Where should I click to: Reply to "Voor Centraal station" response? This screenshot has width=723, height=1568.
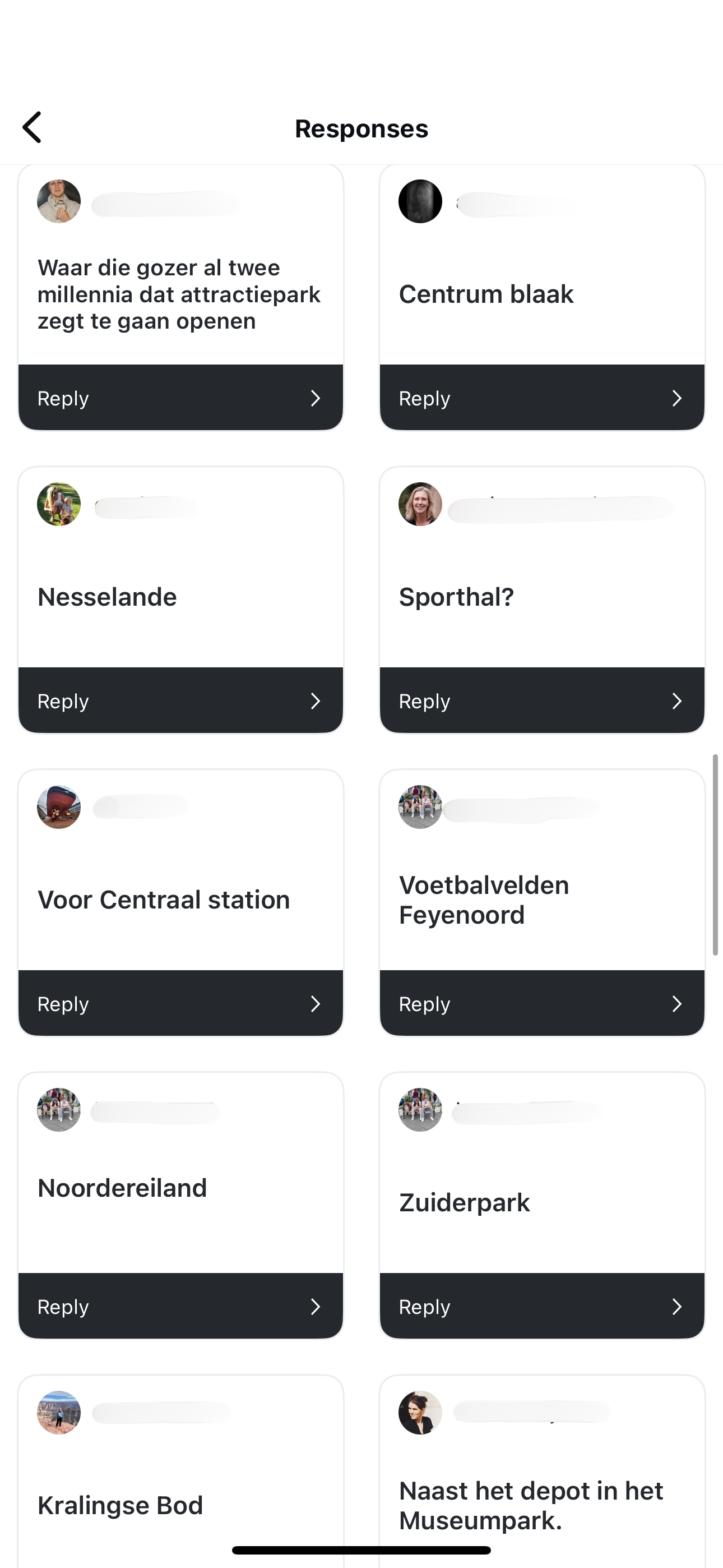click(x=180, y=1003)
